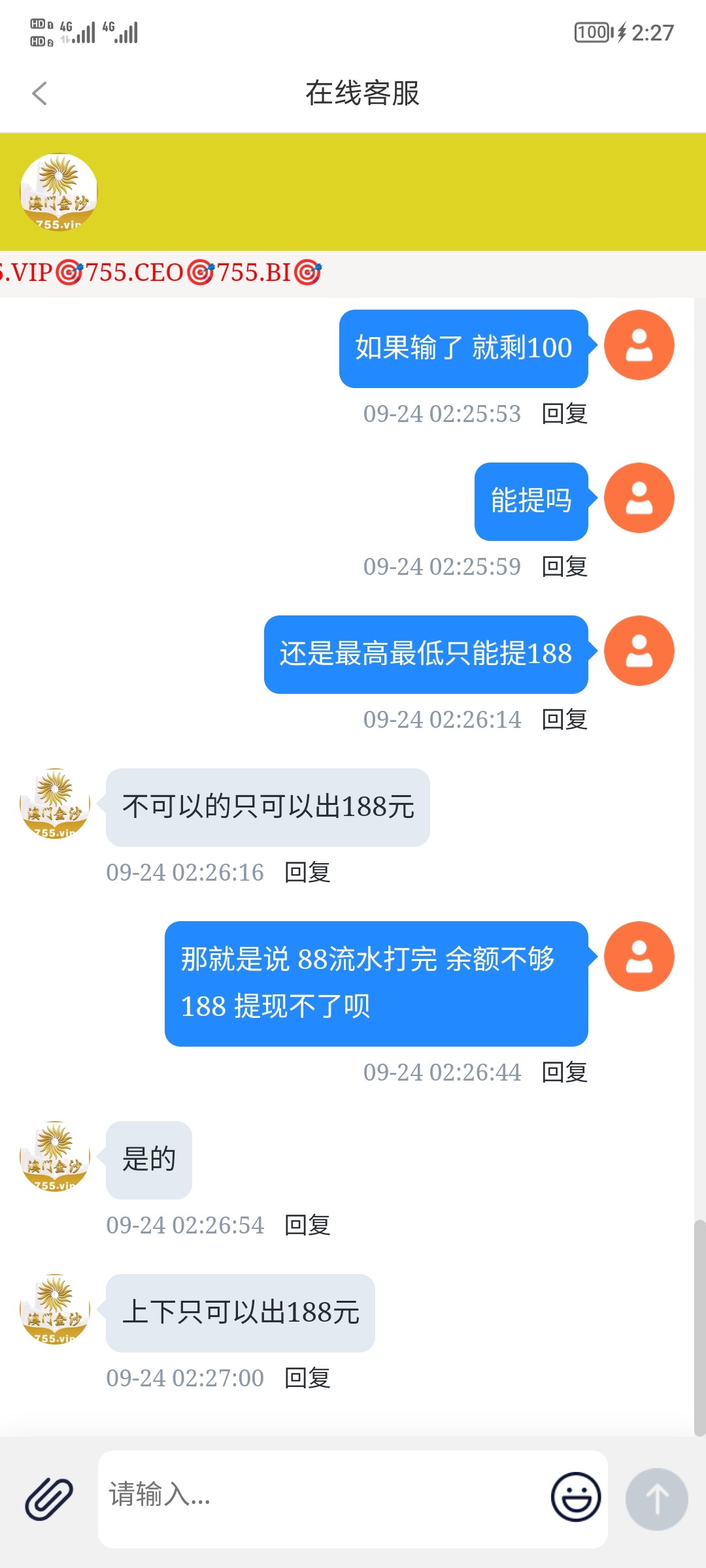Tap 回复 next to 02:26:16 timestamp
Viewport: 706px width, 1568px height.
click(307, 872)
